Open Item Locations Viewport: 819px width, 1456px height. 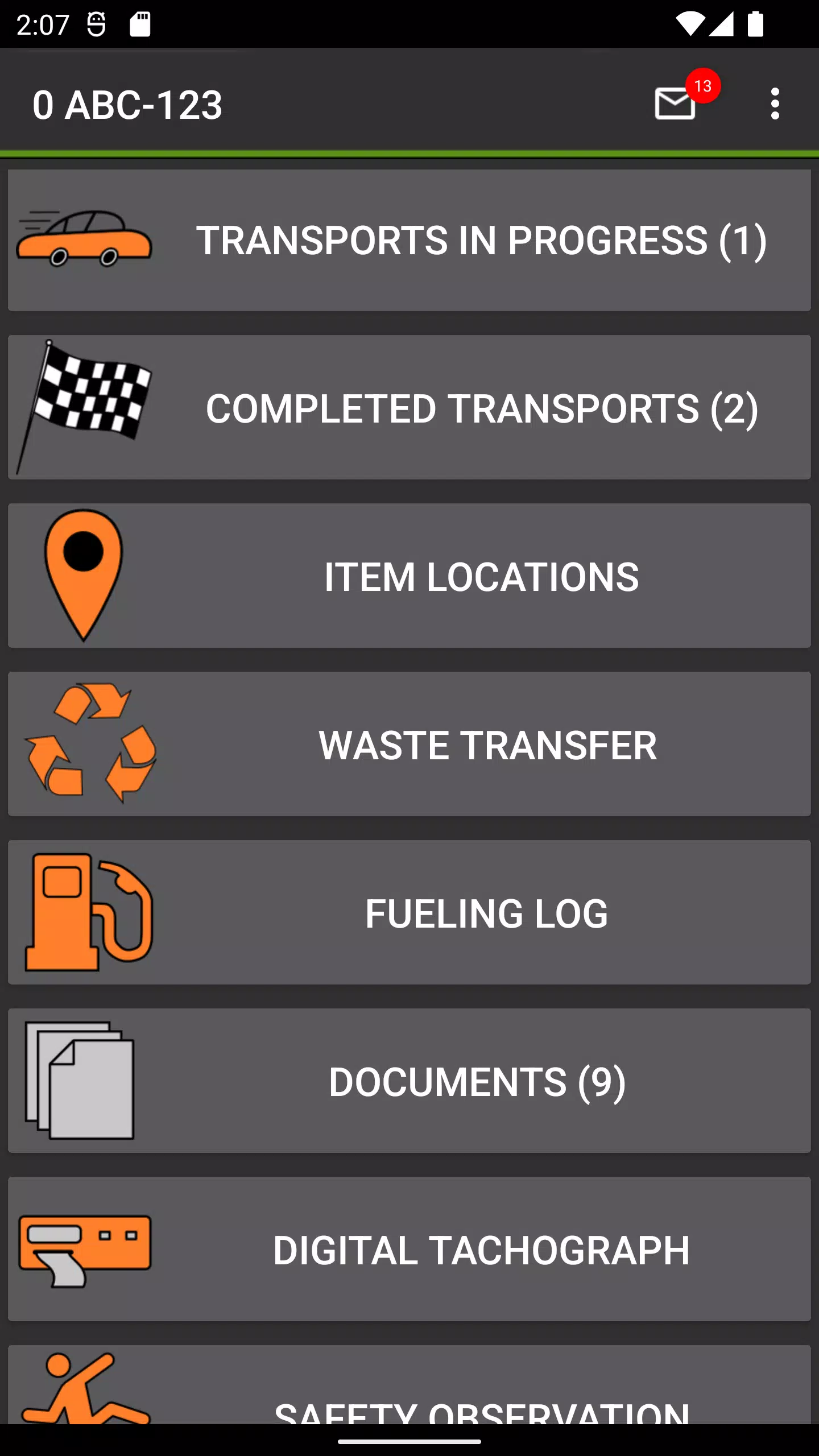tap(409, 576)
